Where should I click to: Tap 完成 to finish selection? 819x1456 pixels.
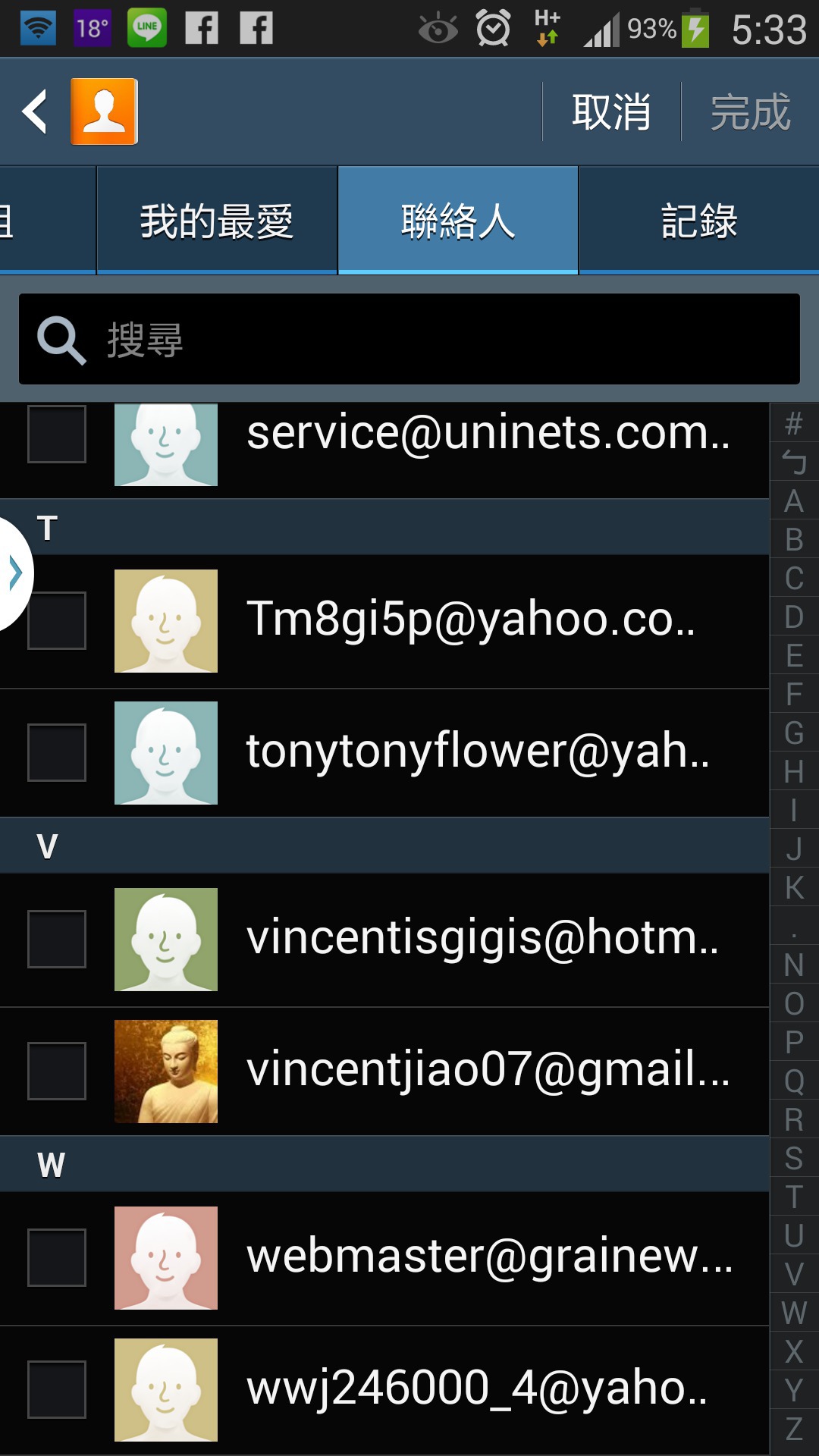pyautogui.click(x=750, y=112)
